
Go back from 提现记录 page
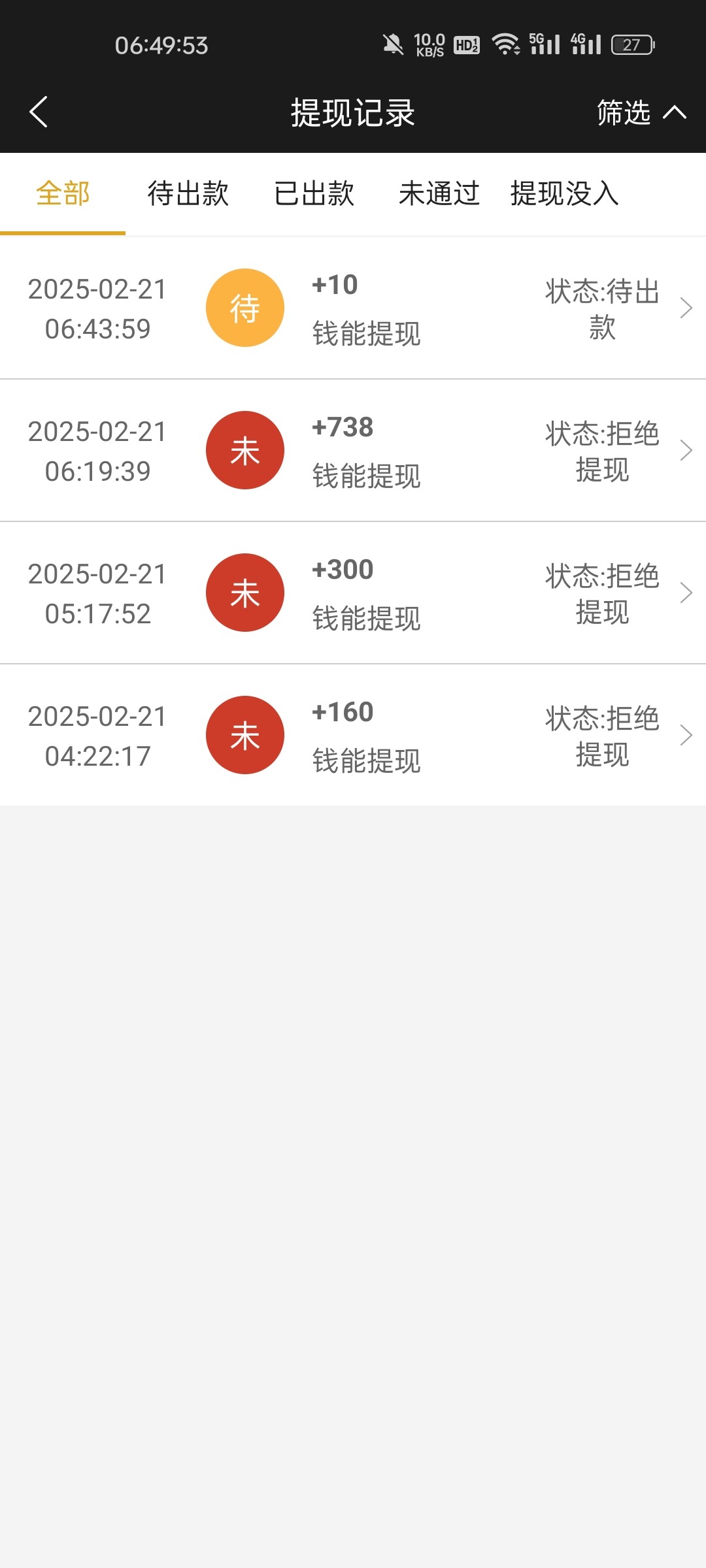click(39, 112)
